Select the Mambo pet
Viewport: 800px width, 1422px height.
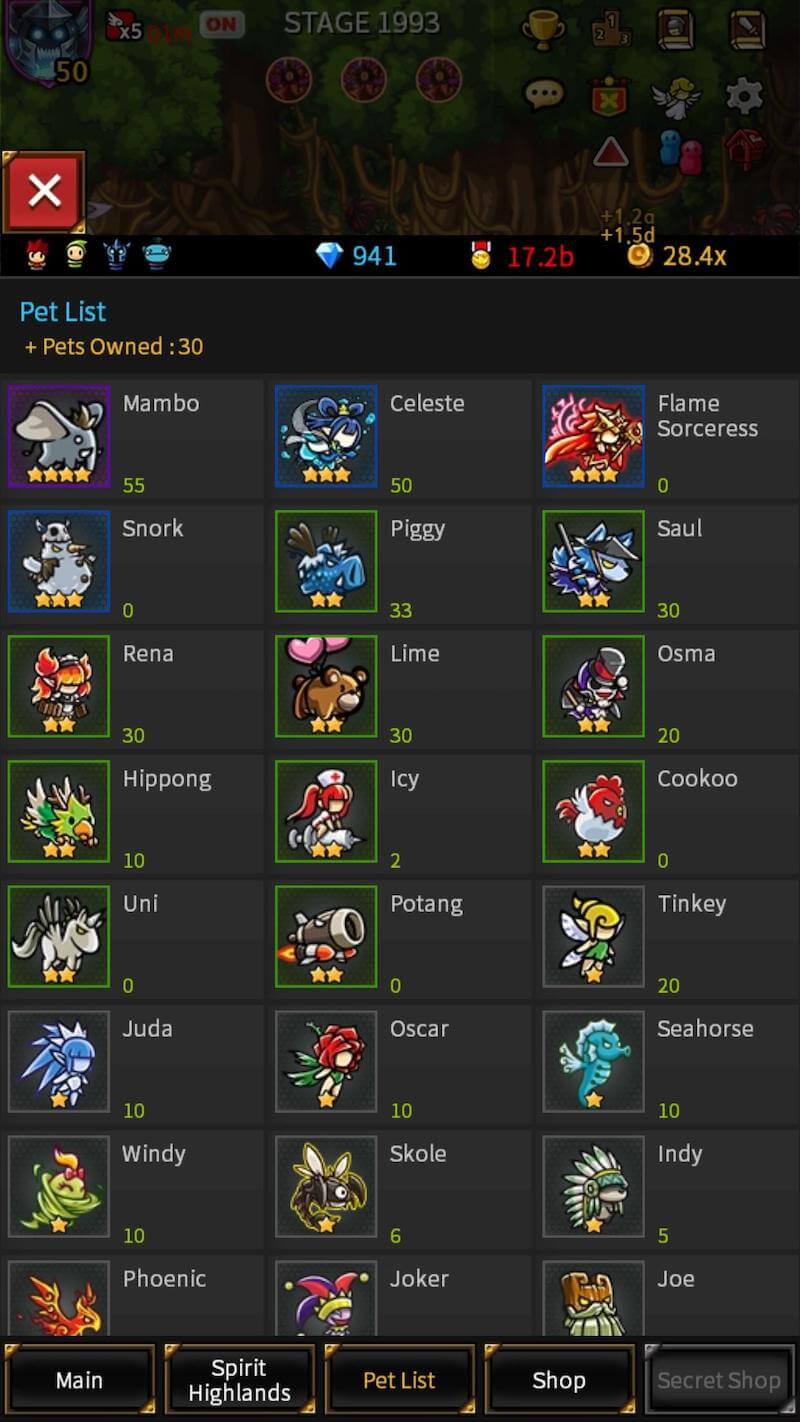pyautogui.click(x=132, y=439)
